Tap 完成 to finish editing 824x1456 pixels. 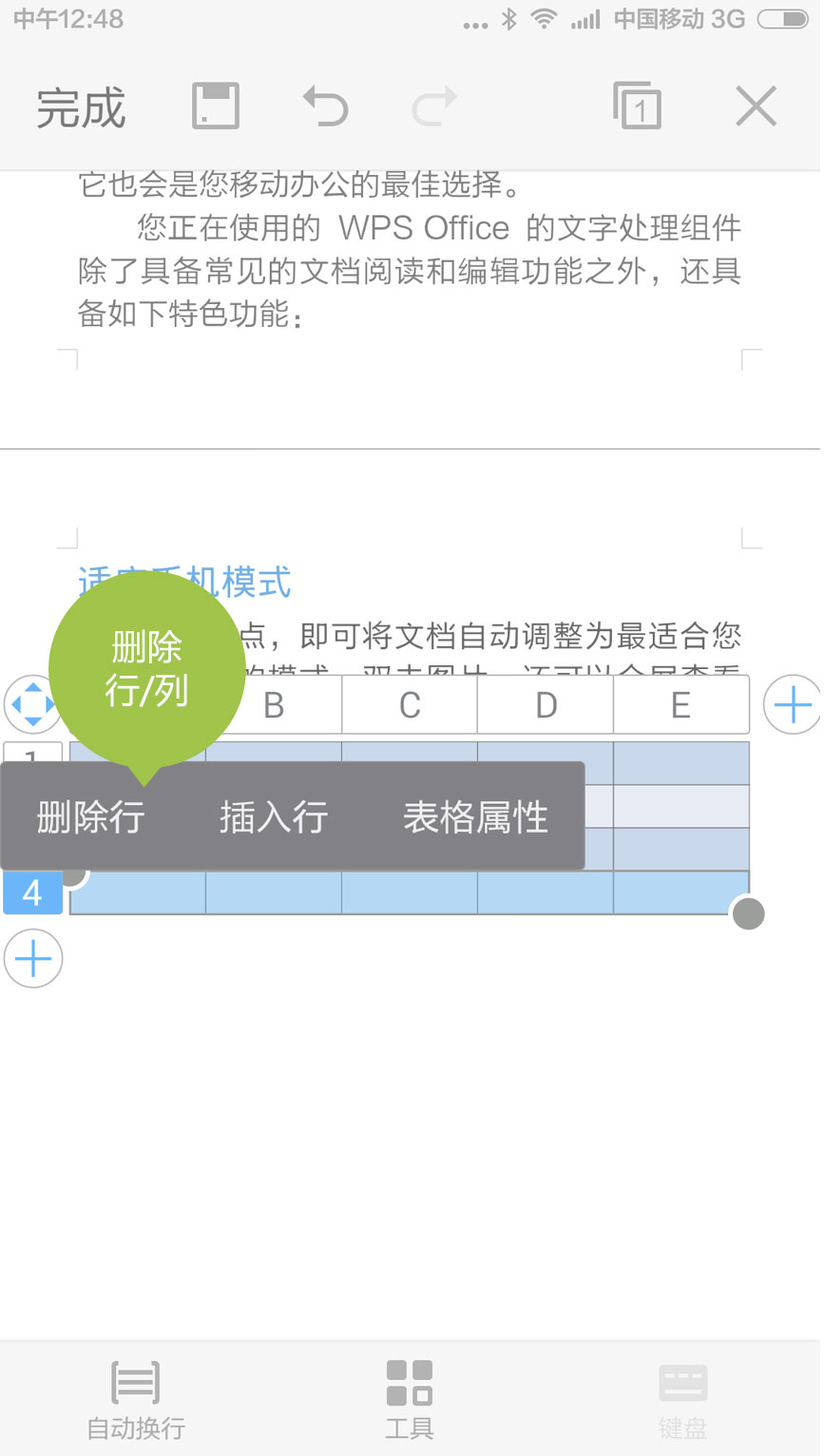[x=81, y=107]
